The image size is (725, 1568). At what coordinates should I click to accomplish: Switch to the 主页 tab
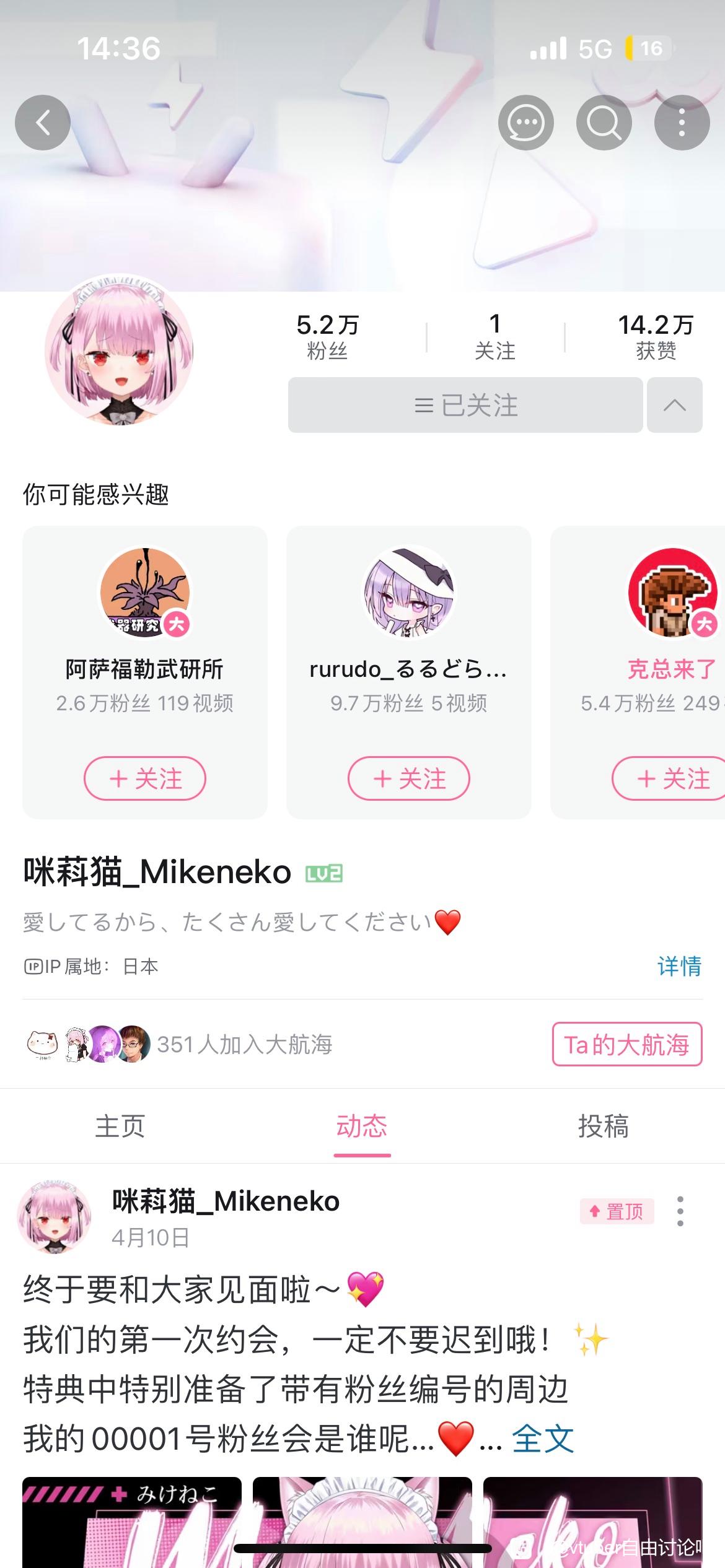[120, 1126]
